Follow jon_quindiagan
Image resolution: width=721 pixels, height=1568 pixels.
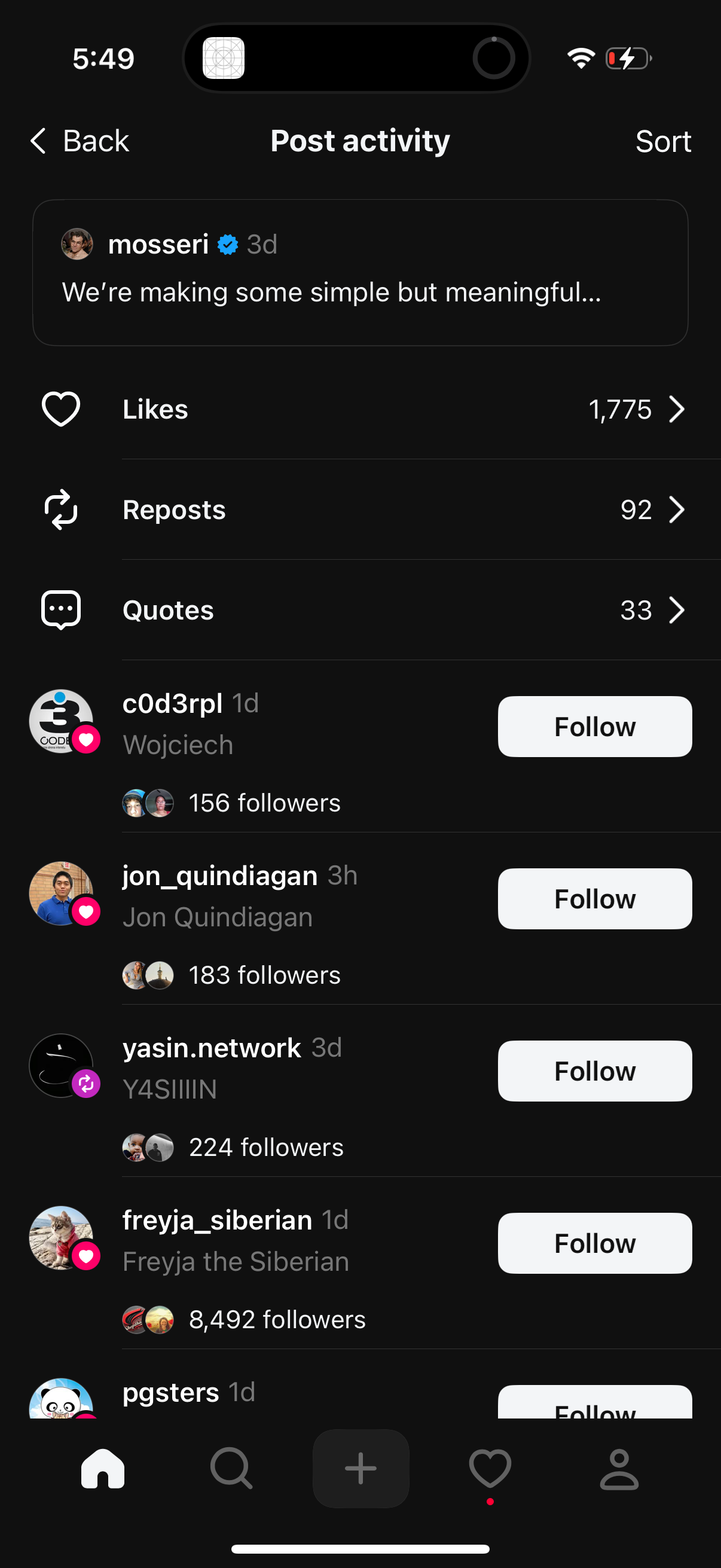(594, 899)
